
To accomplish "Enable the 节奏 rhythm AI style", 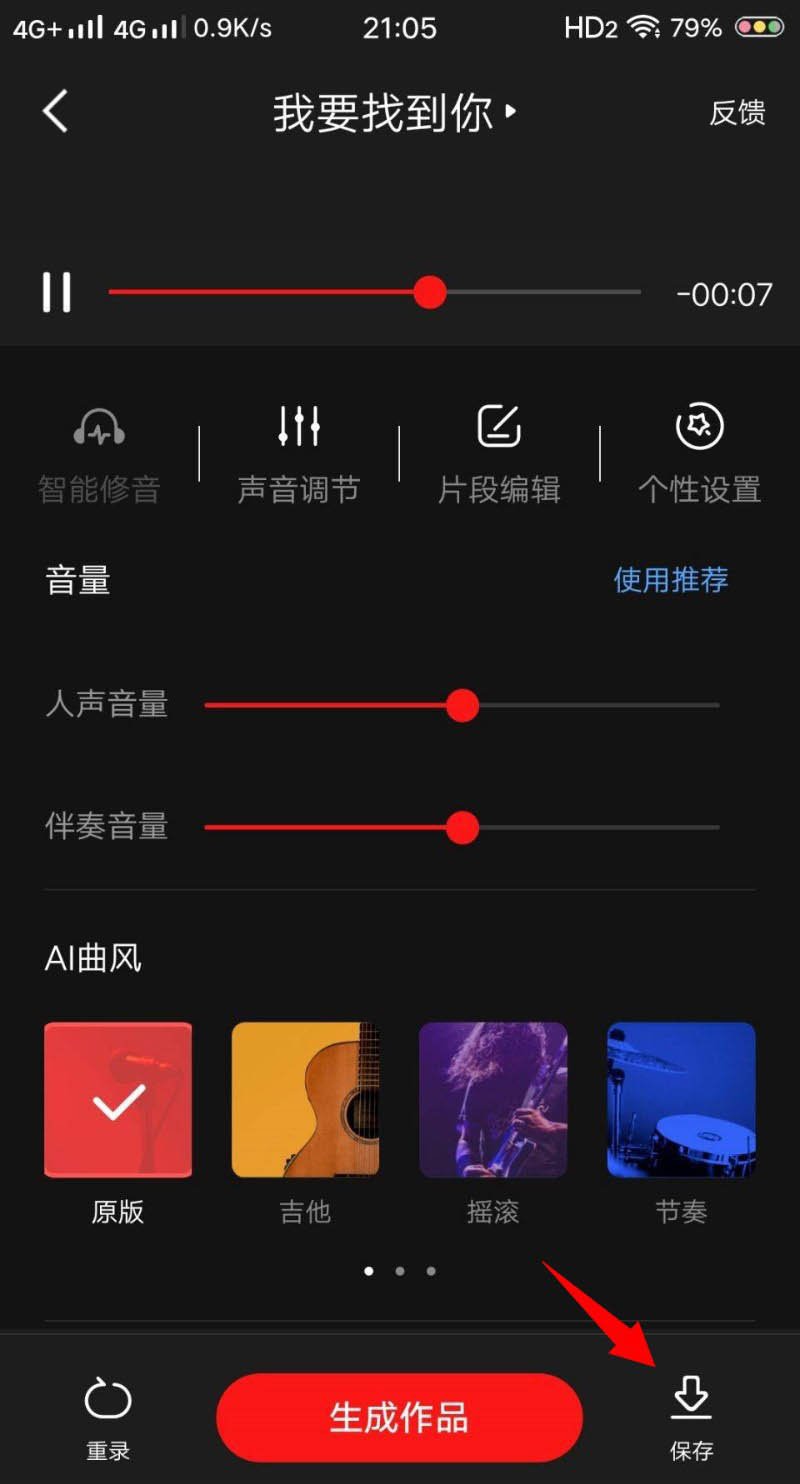I will (681, 1099).
